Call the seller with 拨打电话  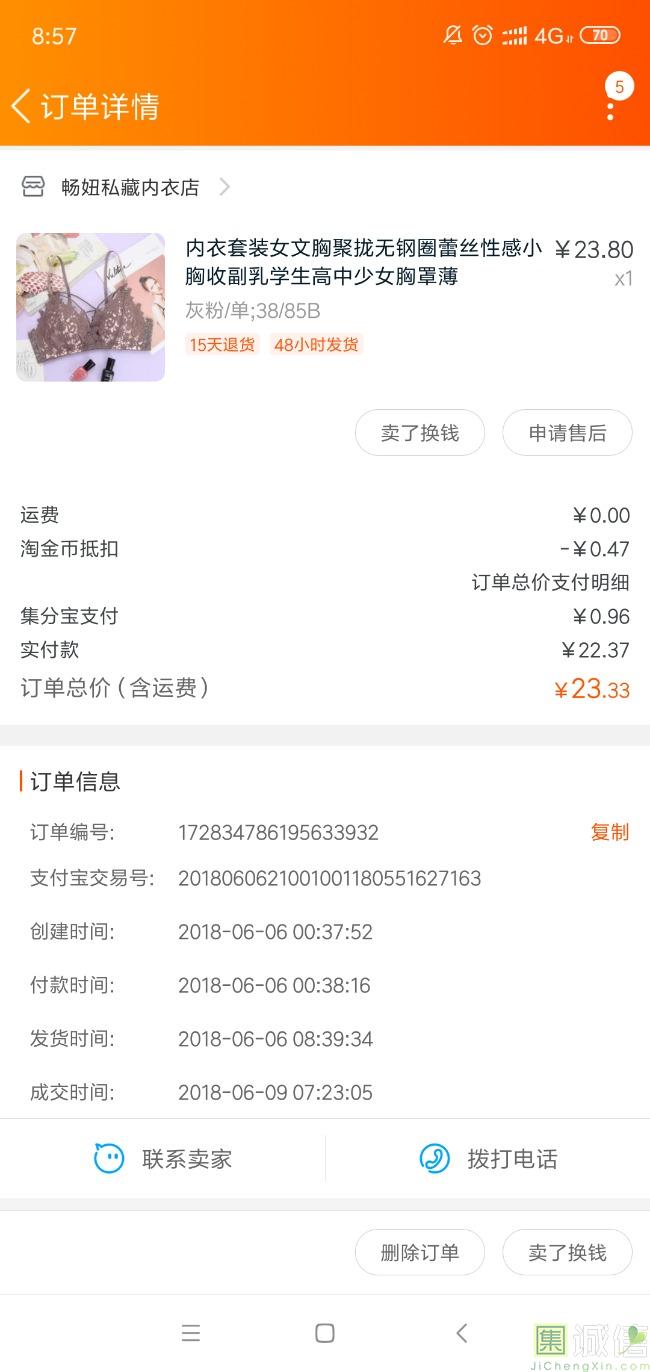click(x=488, y=1159)
